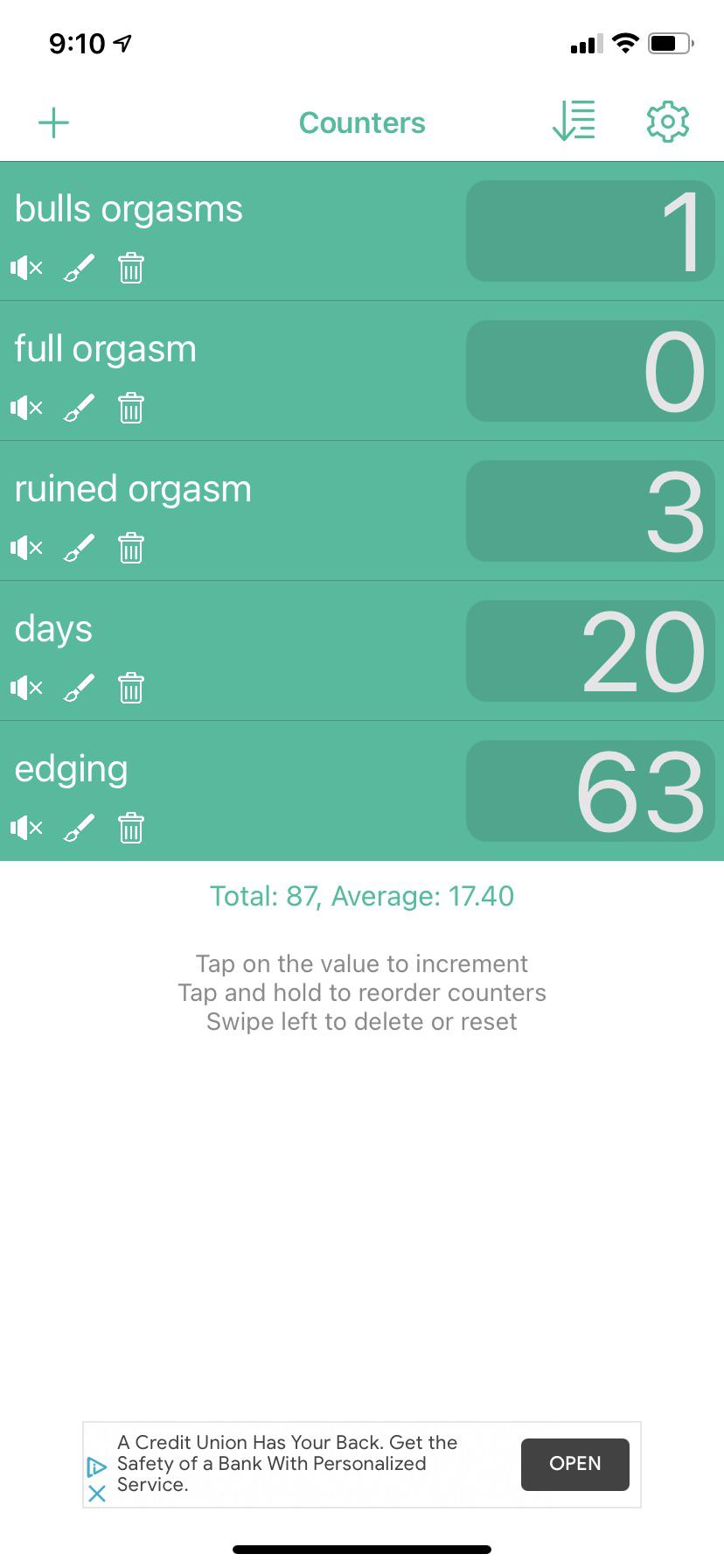Increment the edging counter value
This screenshot has height=1568, width=724.
point(590,791)
